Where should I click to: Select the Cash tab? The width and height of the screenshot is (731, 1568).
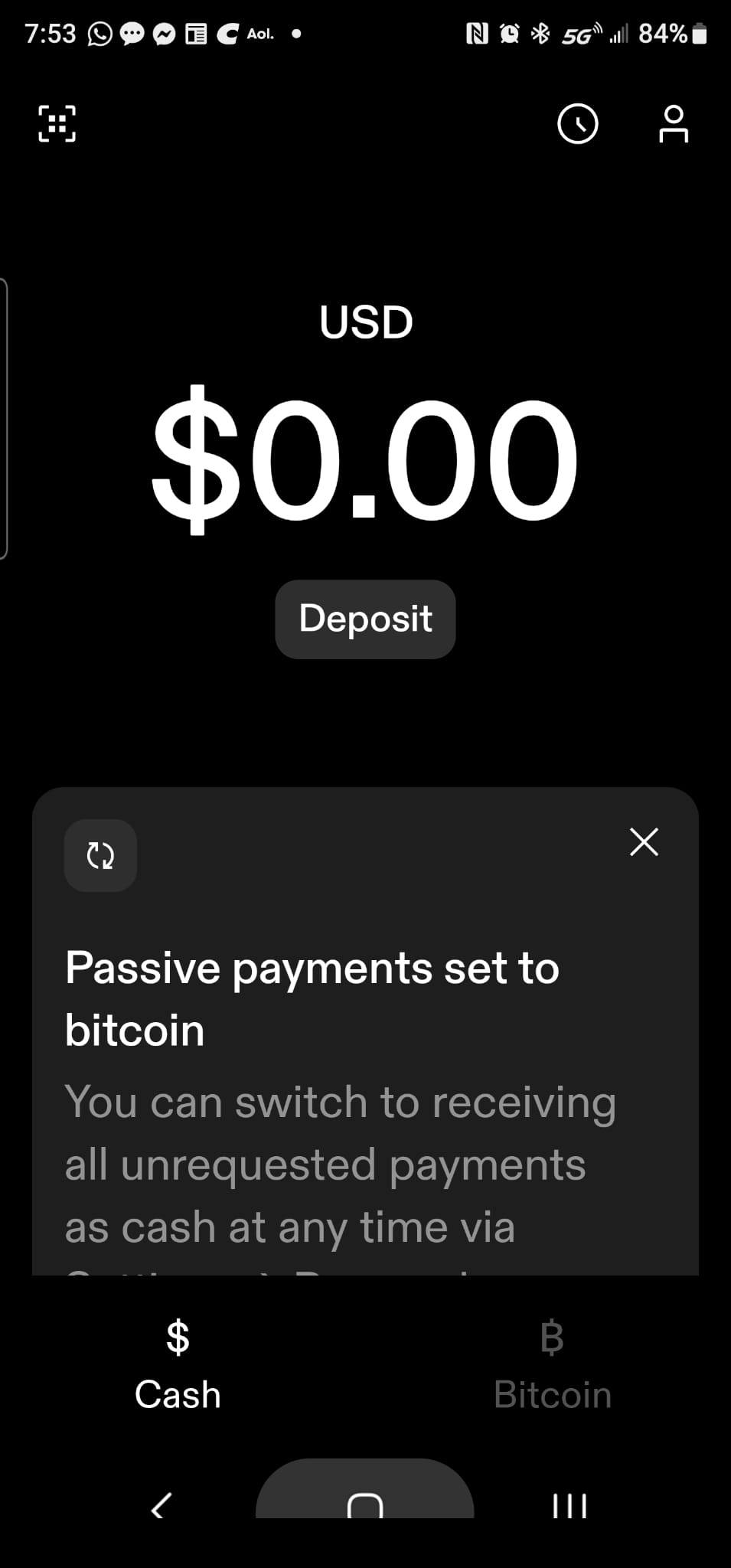pos(178,1365)
